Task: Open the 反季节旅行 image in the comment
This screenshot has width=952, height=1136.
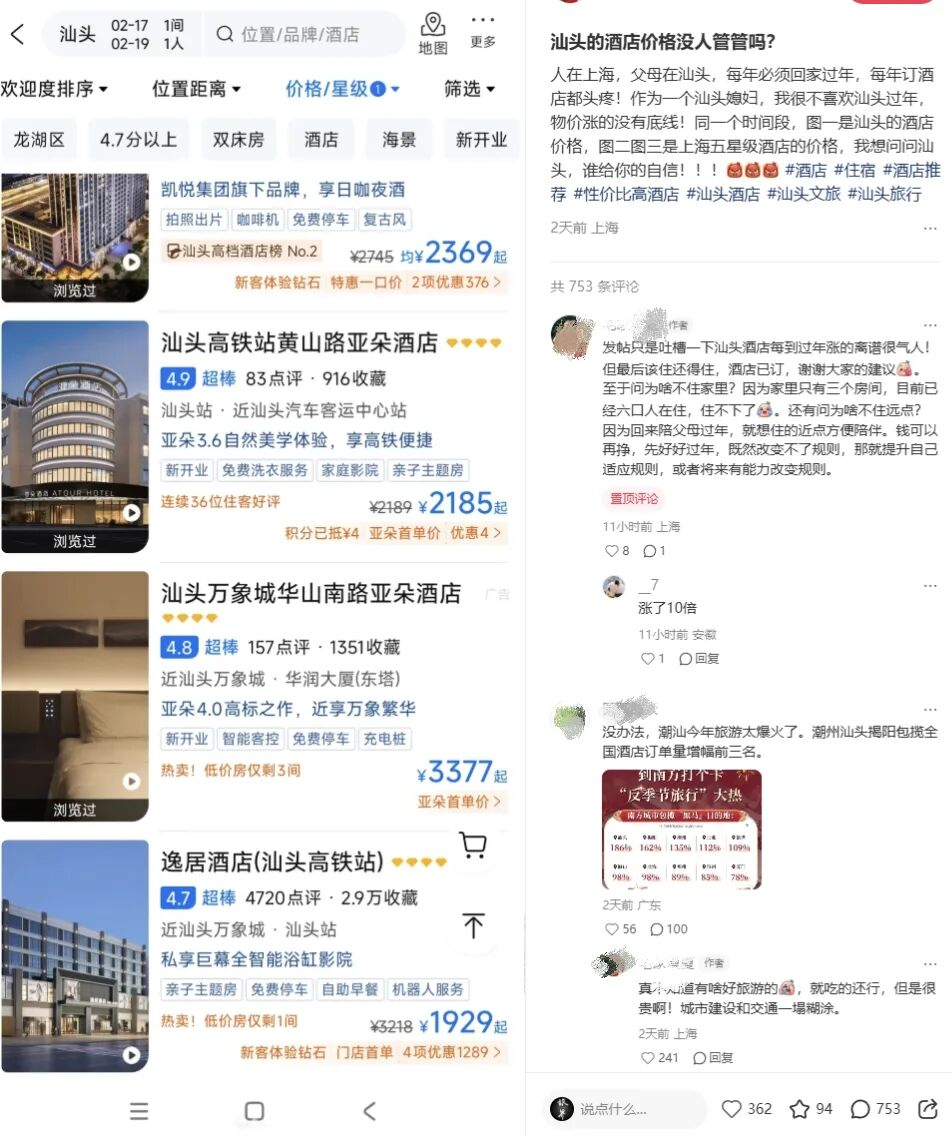Action: 681,829
